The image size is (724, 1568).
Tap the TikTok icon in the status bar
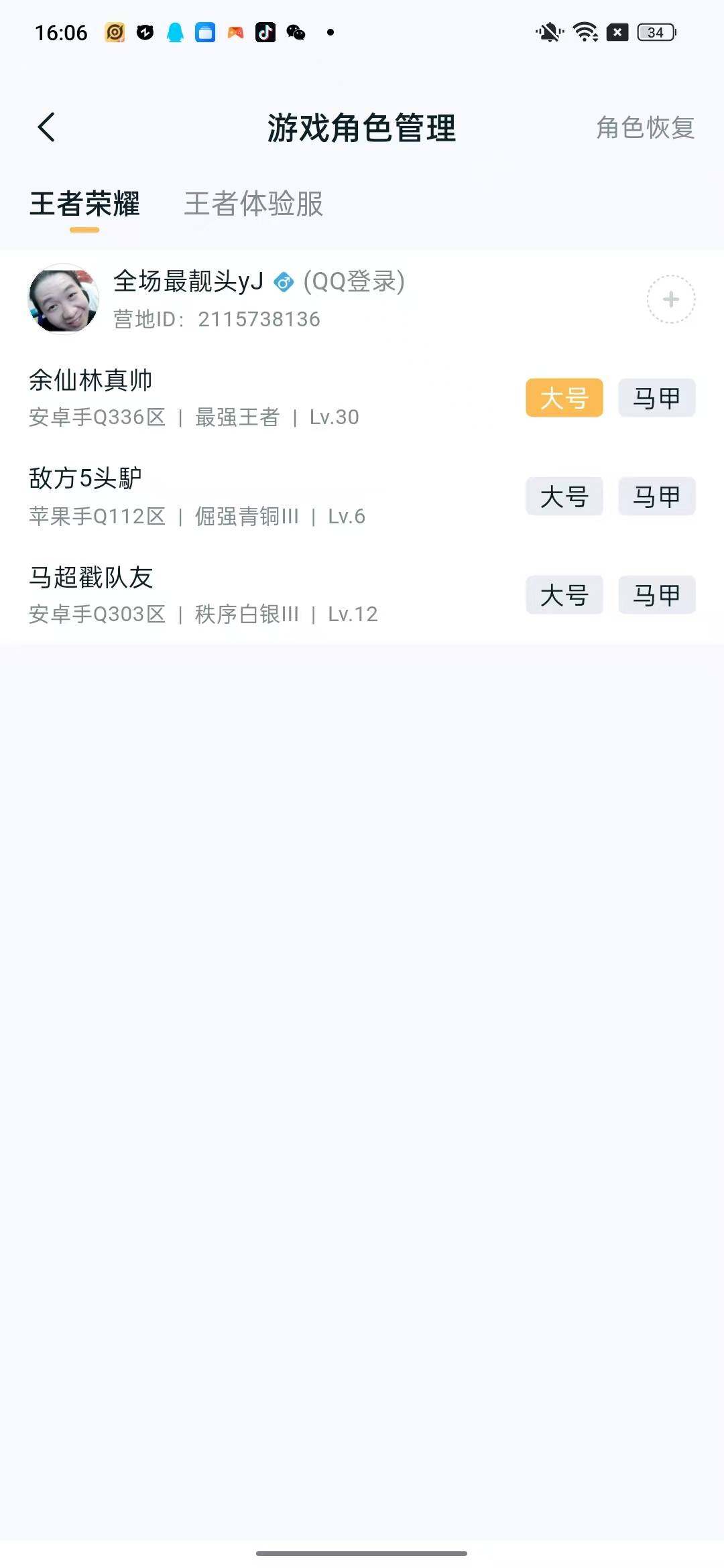(x=264, y=33)
